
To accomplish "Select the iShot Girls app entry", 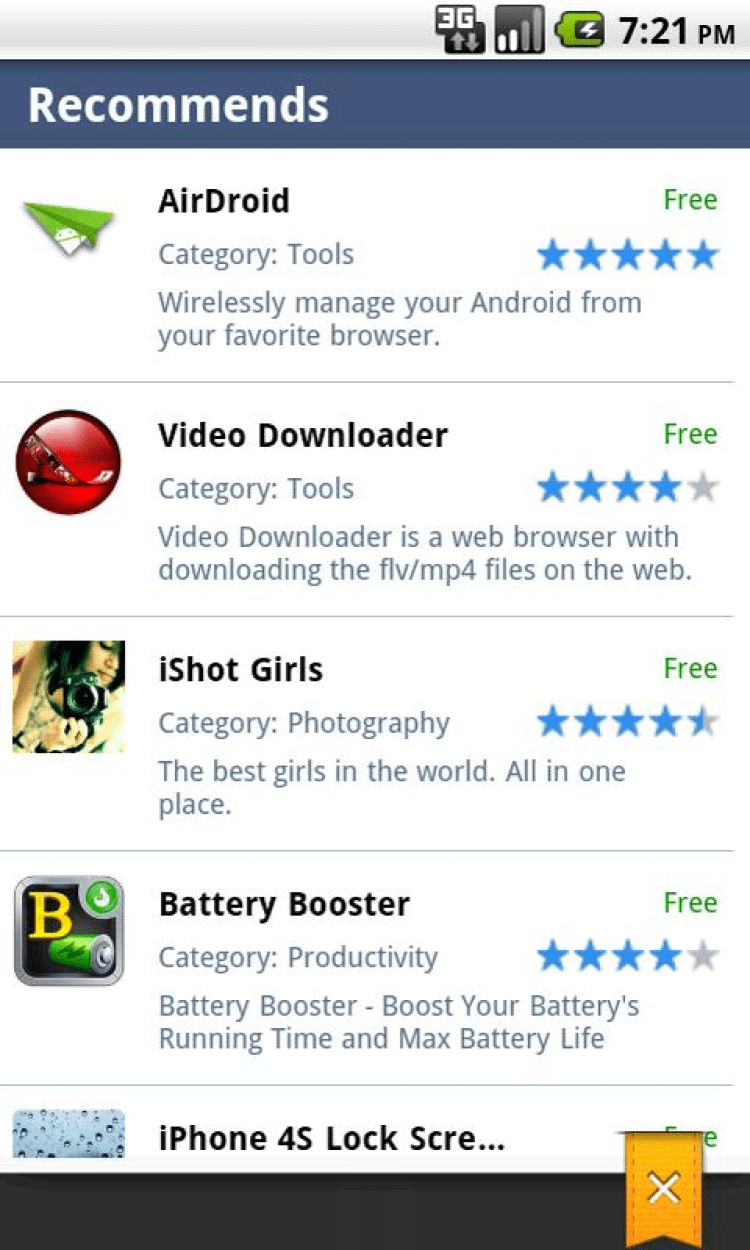I will 375,734.
